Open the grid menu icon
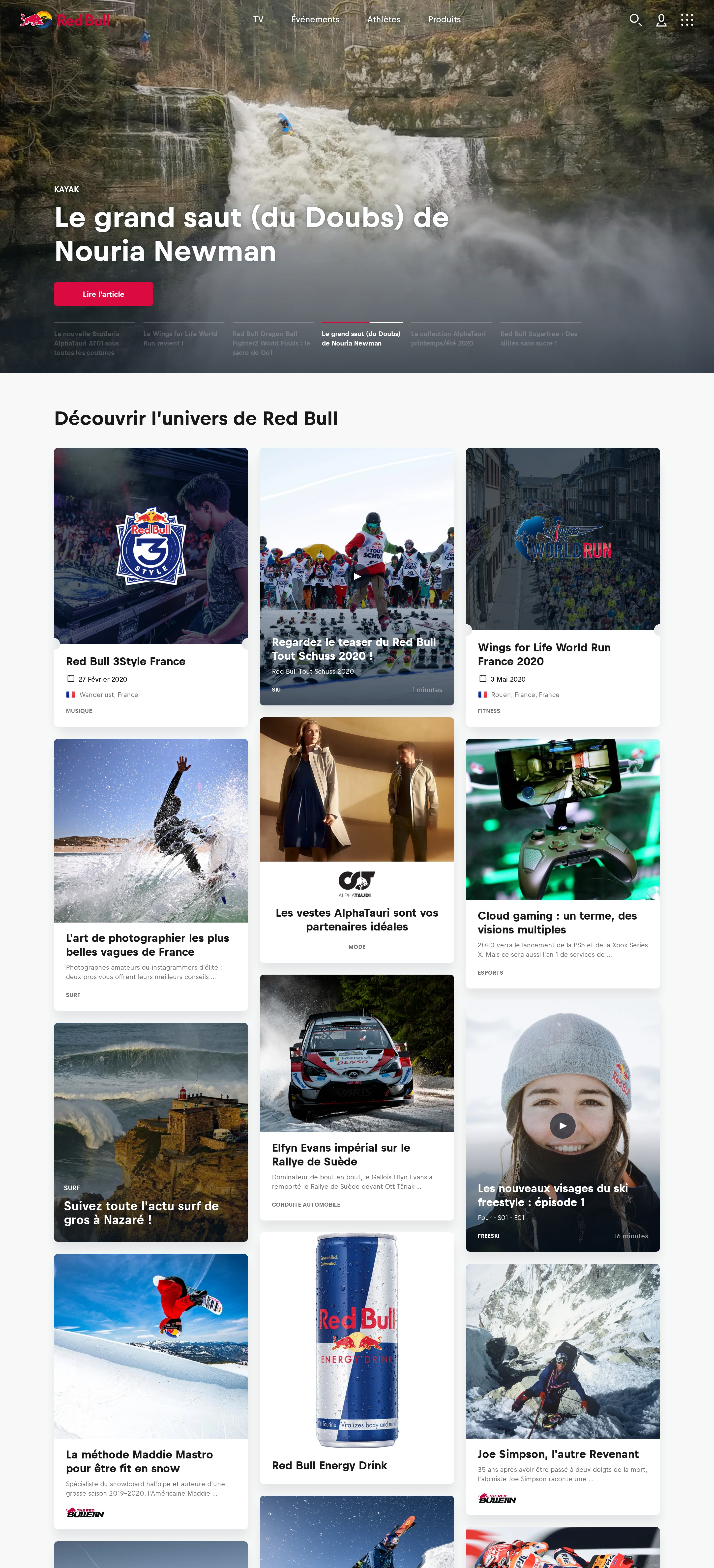714x1568 pixels. point(687,20)
